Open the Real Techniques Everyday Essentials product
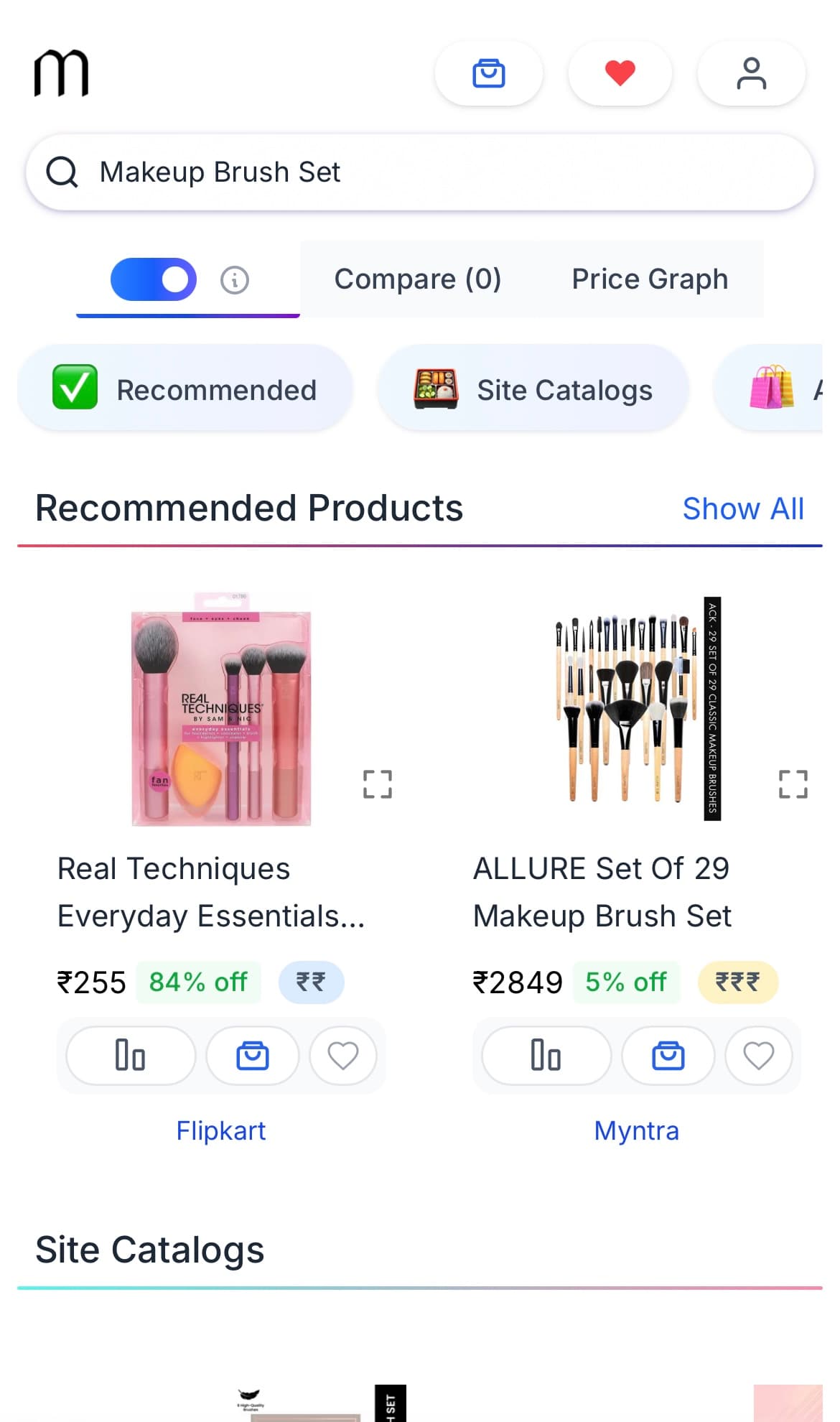This screenshot has width=840, height=1422. click(210, 891)
